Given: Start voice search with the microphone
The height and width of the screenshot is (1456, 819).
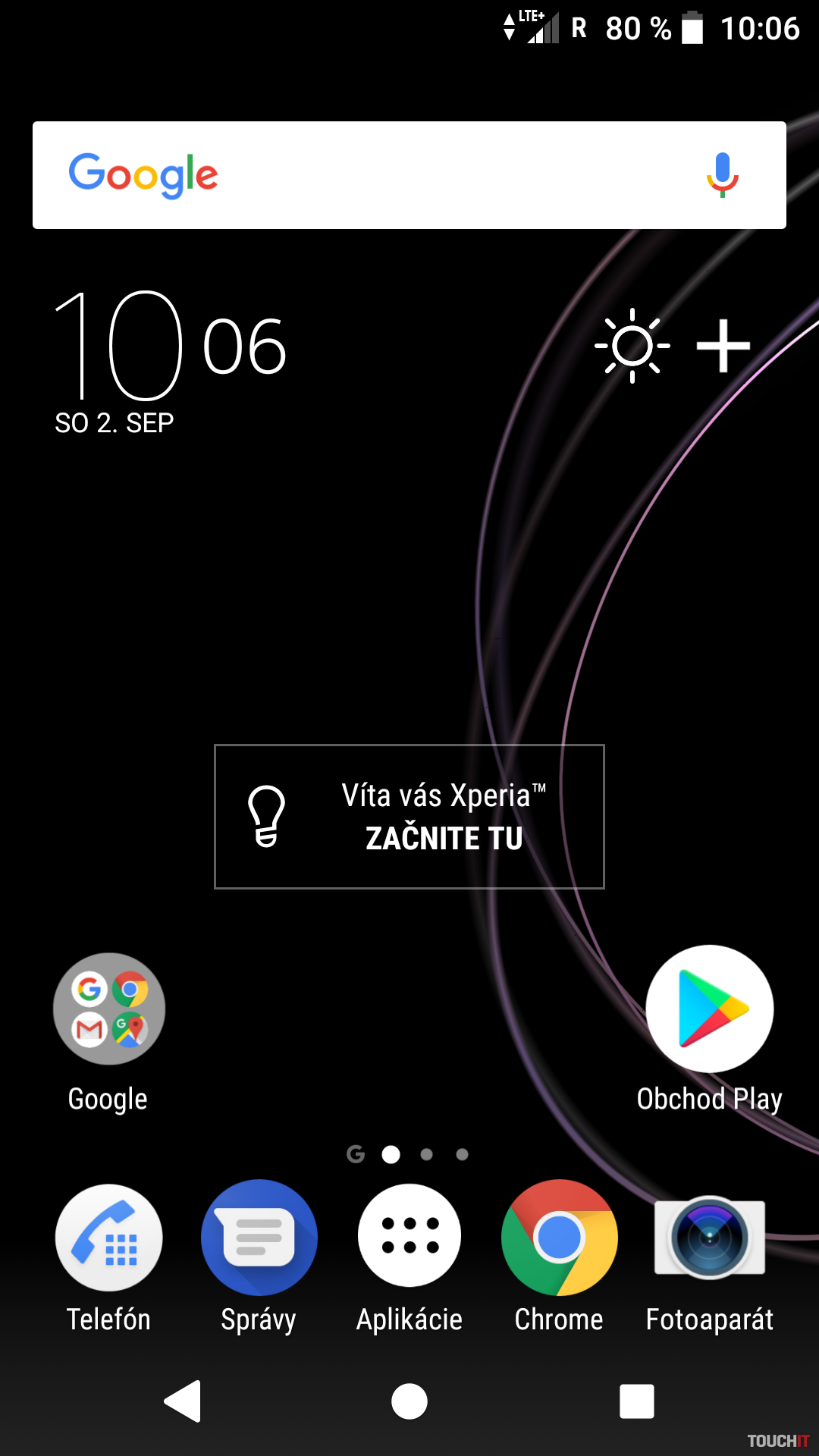Looking at the screenshot, I should coord(722,175).
